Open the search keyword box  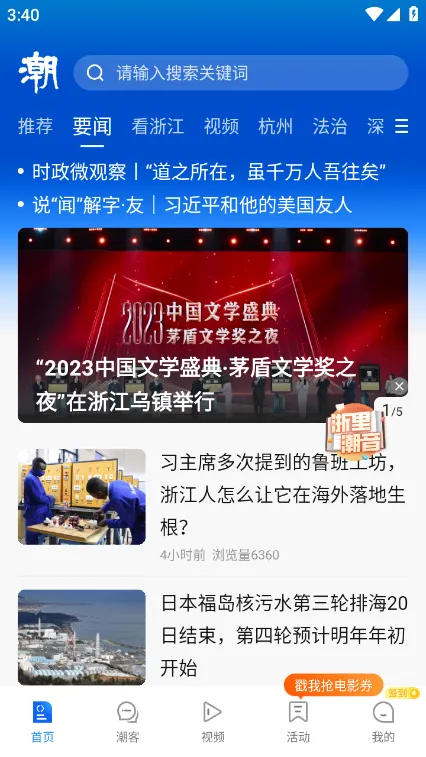pos(241,73)
